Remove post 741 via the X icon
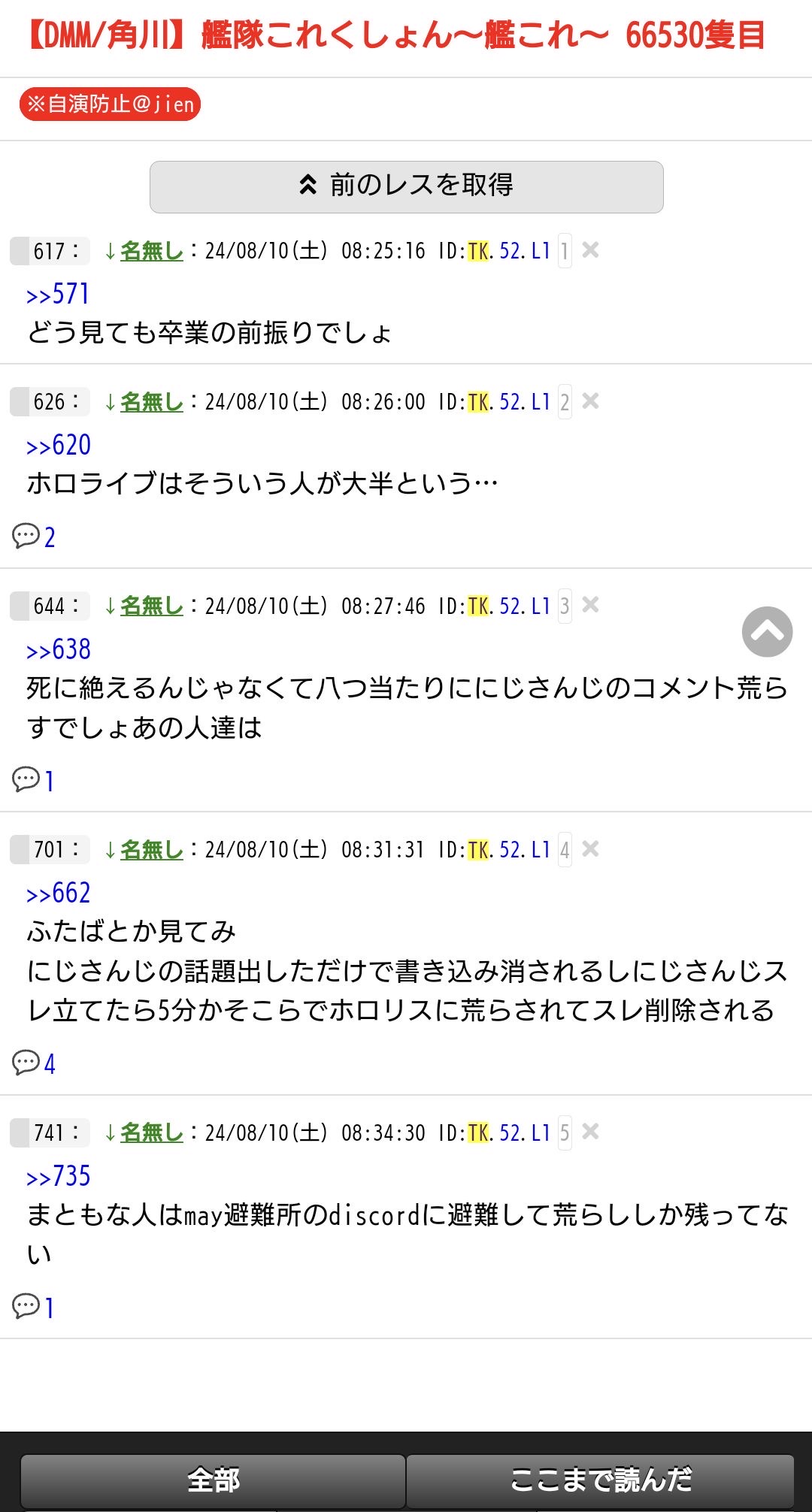Image resolution: width=812 pixels, height=1512 pixels. pyautogui.click(x=591, y=1132)
